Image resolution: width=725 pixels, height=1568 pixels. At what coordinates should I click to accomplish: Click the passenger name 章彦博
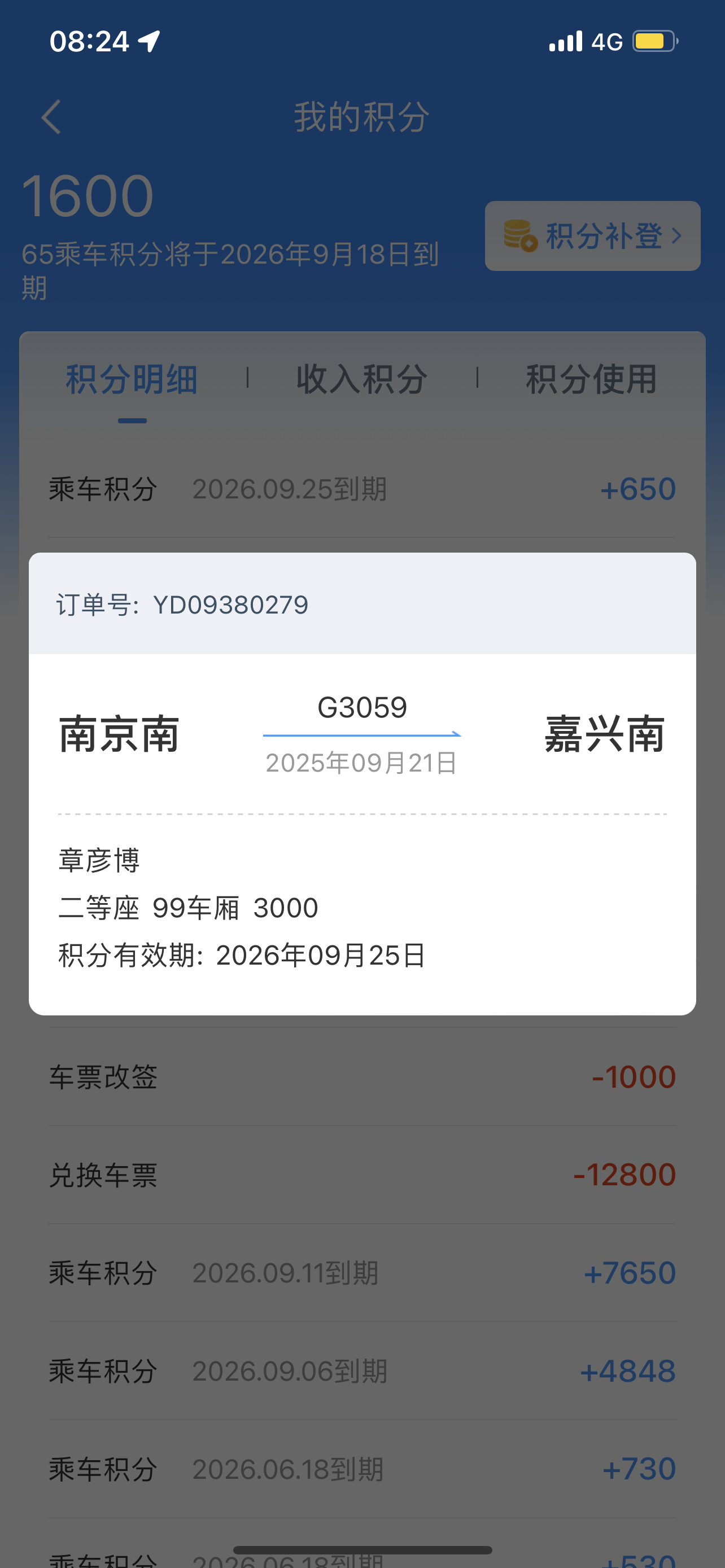(99, 859)
